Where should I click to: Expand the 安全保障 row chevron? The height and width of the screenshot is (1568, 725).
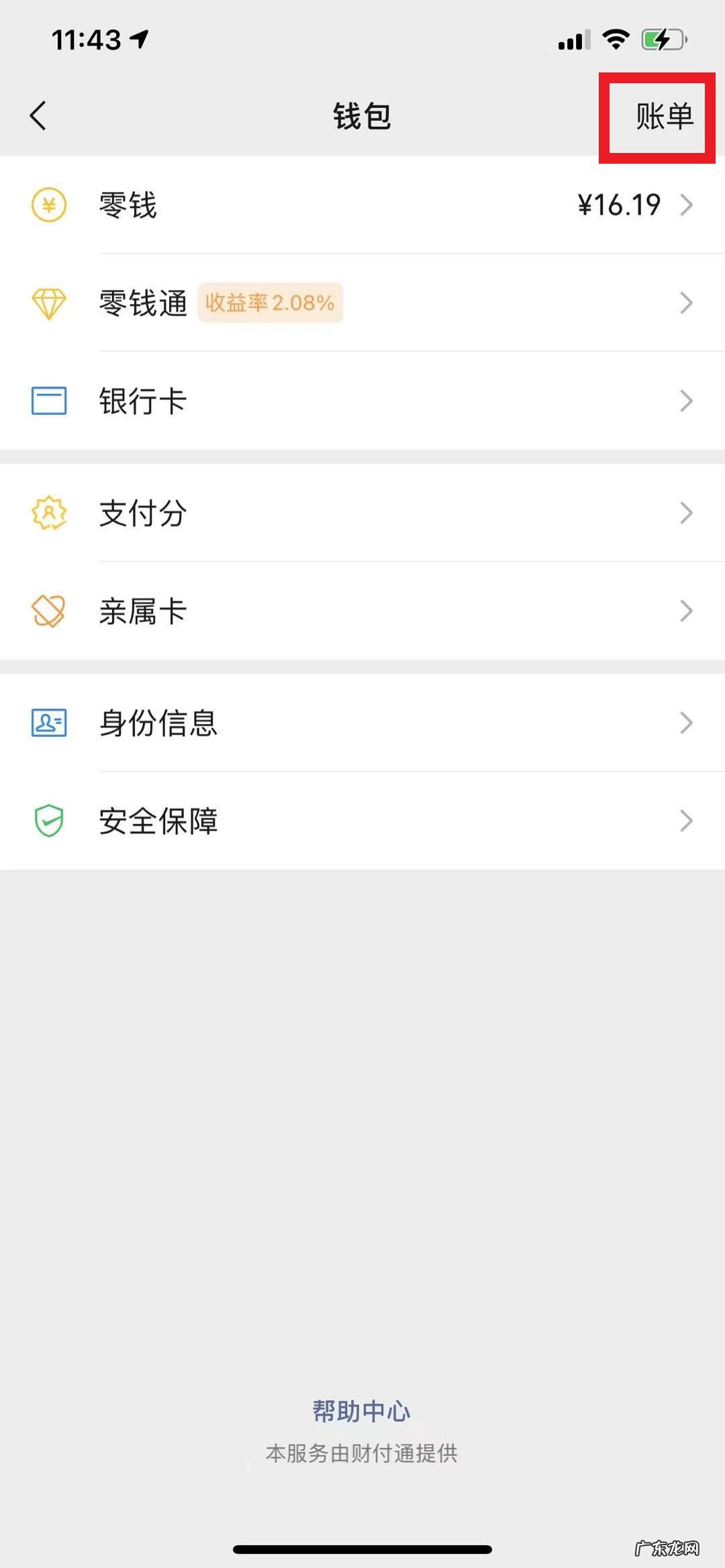tap(687, 821)
